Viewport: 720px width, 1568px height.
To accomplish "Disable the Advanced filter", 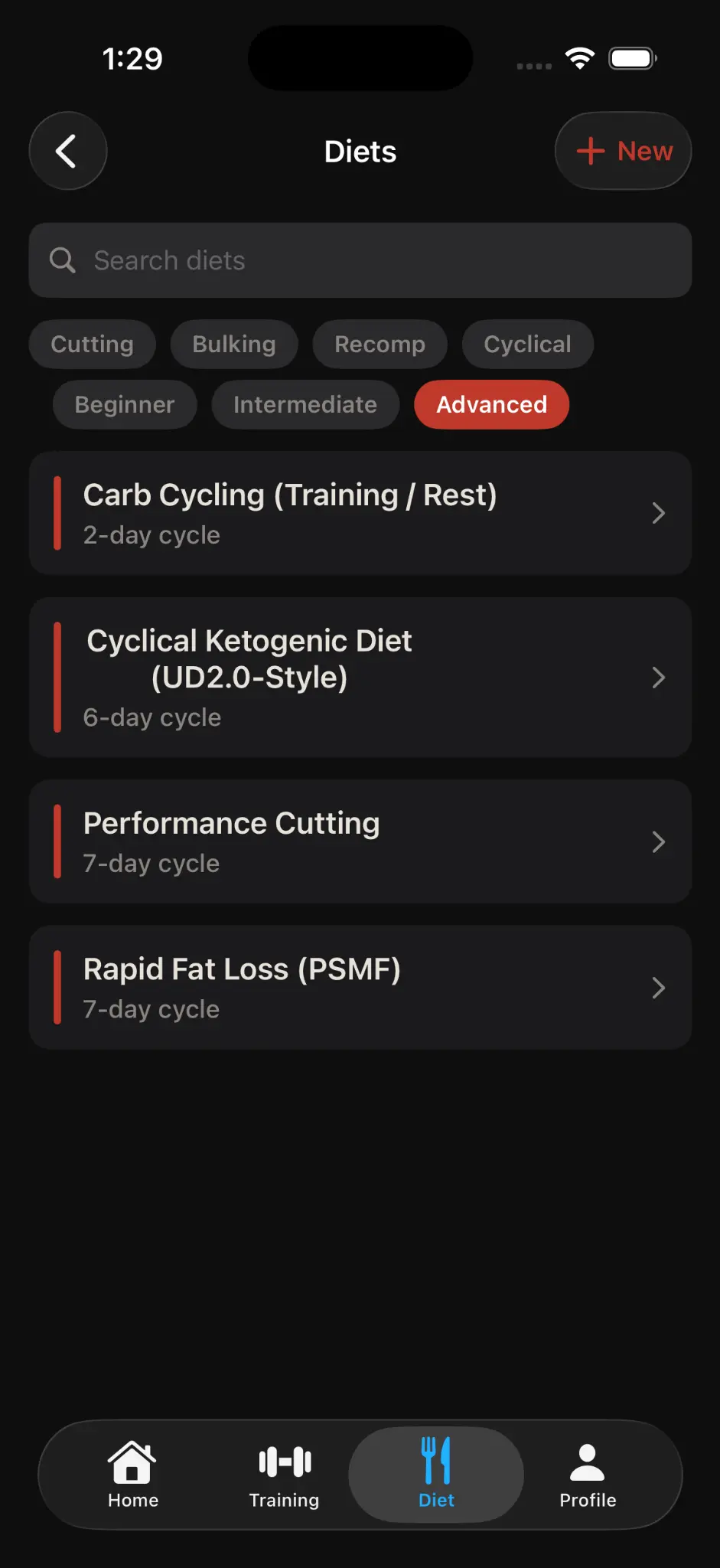I will click(x=491, y=404).
